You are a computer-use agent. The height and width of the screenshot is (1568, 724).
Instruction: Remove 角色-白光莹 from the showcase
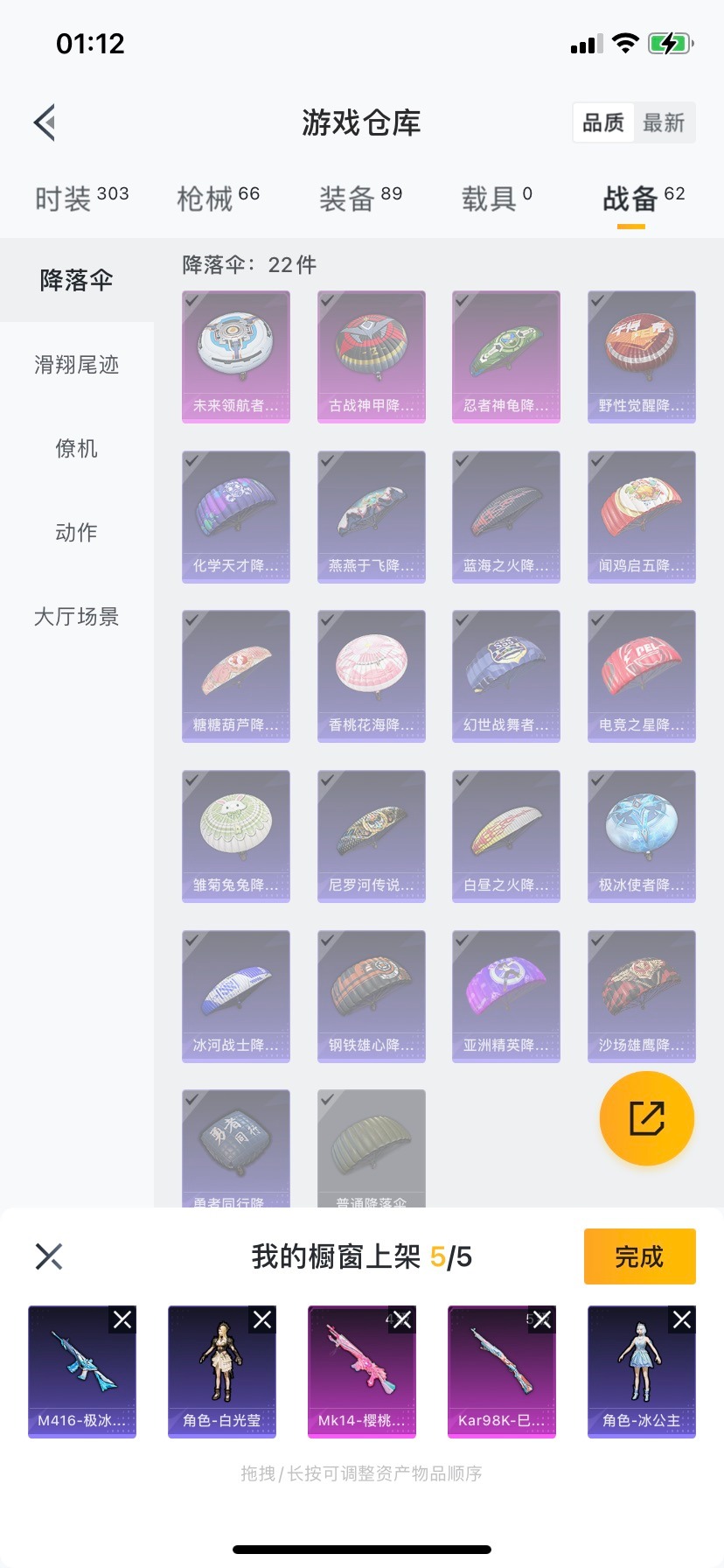tap(262, 1319)
